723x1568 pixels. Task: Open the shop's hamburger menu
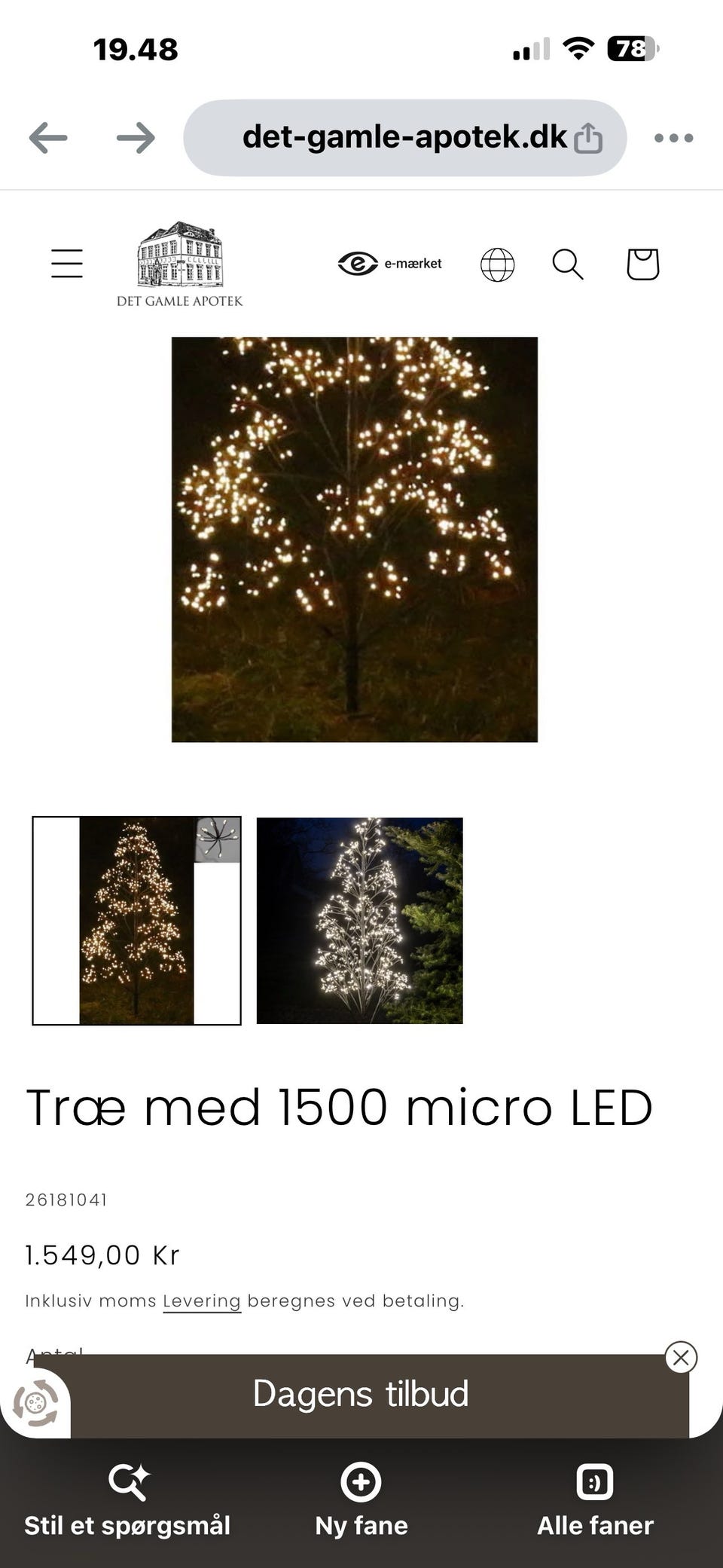tap(67, 264)
